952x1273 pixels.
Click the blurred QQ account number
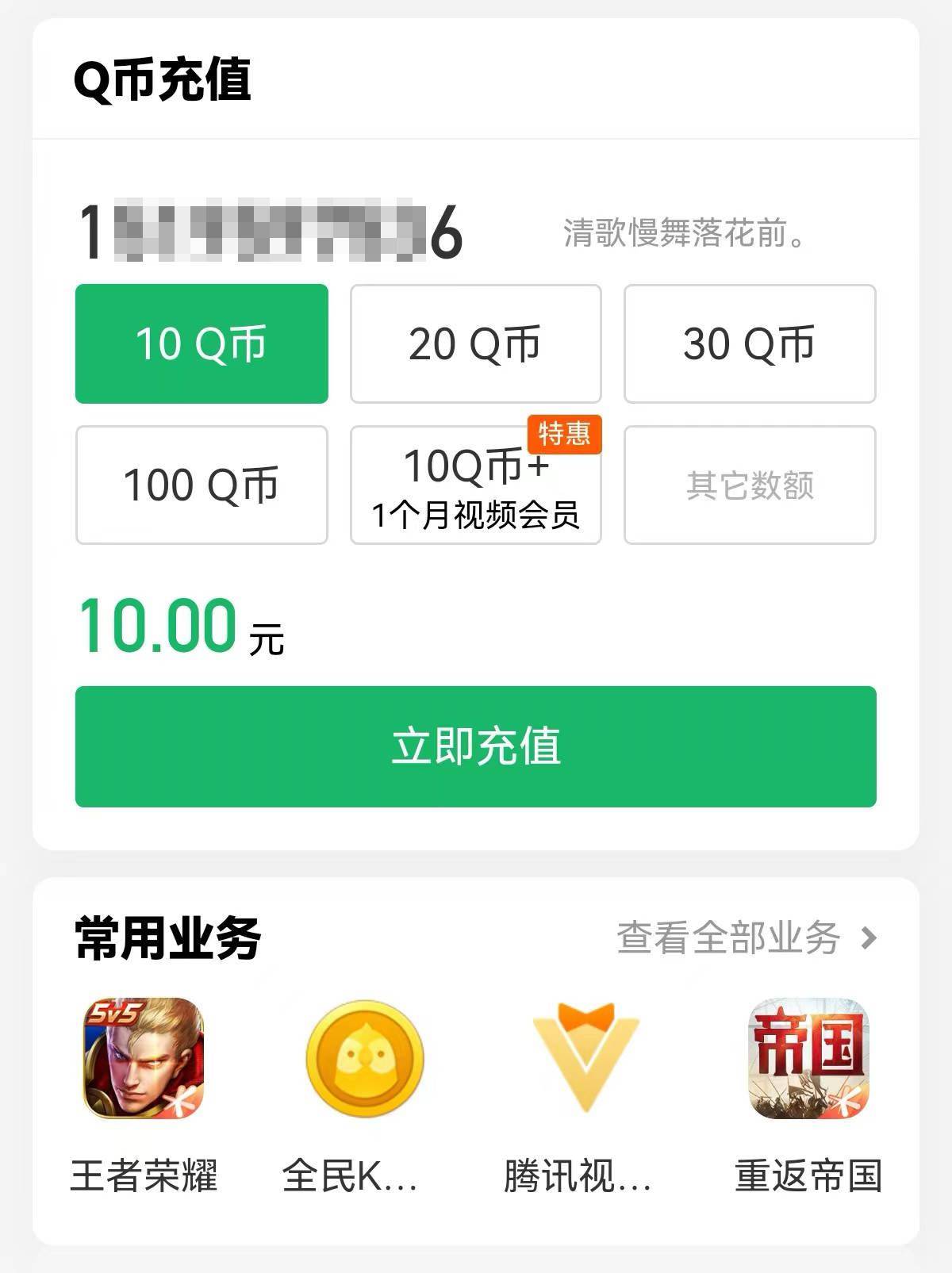(x=270, y=230)
